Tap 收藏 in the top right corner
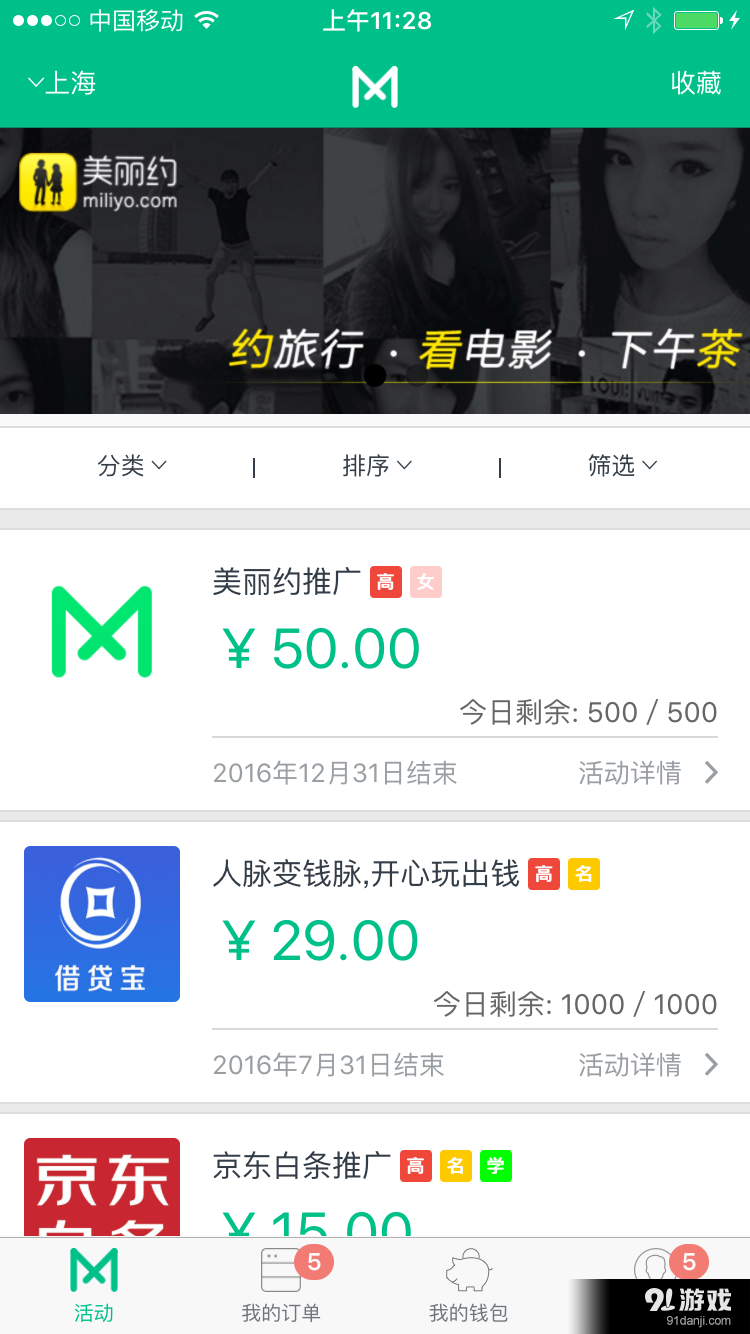This screenshot has width=750, height=1334. pos(696,83)
